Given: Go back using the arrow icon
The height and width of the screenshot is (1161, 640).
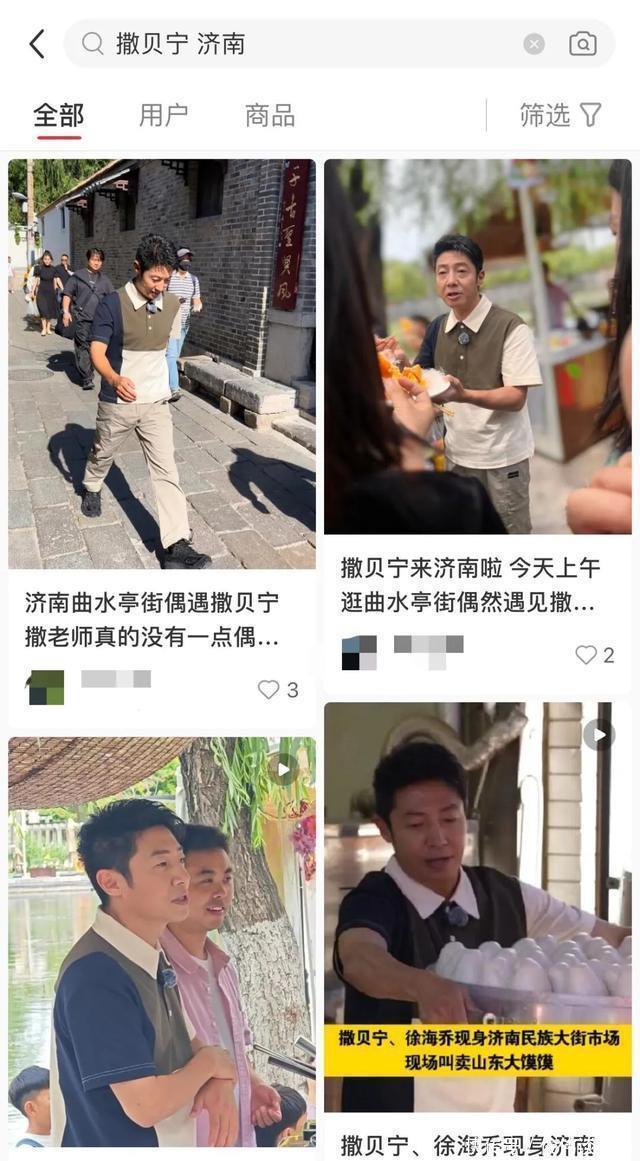Looking at the screenshot, I should 37,44.
